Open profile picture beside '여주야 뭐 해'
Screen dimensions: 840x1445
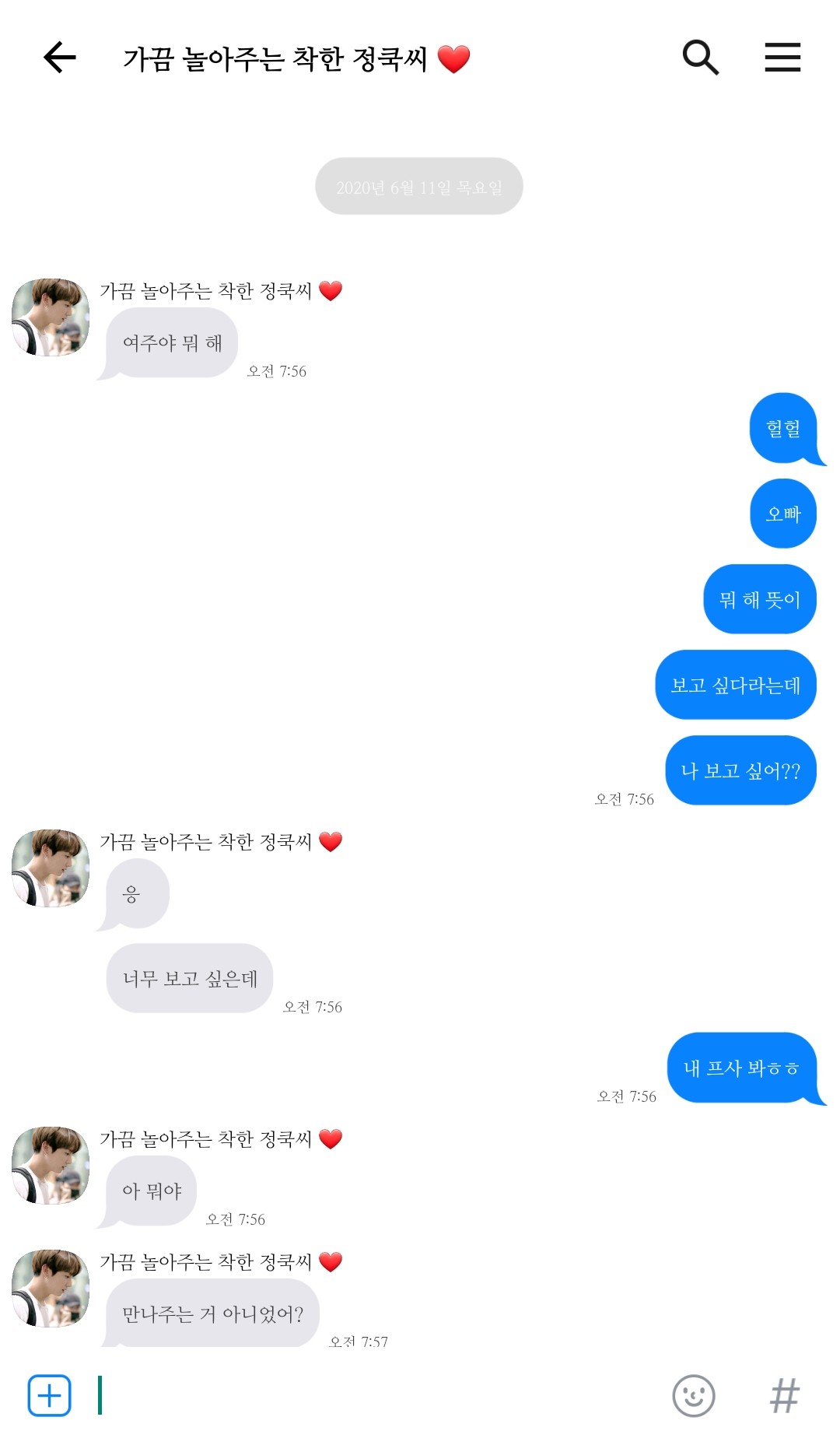pos(51,317)
